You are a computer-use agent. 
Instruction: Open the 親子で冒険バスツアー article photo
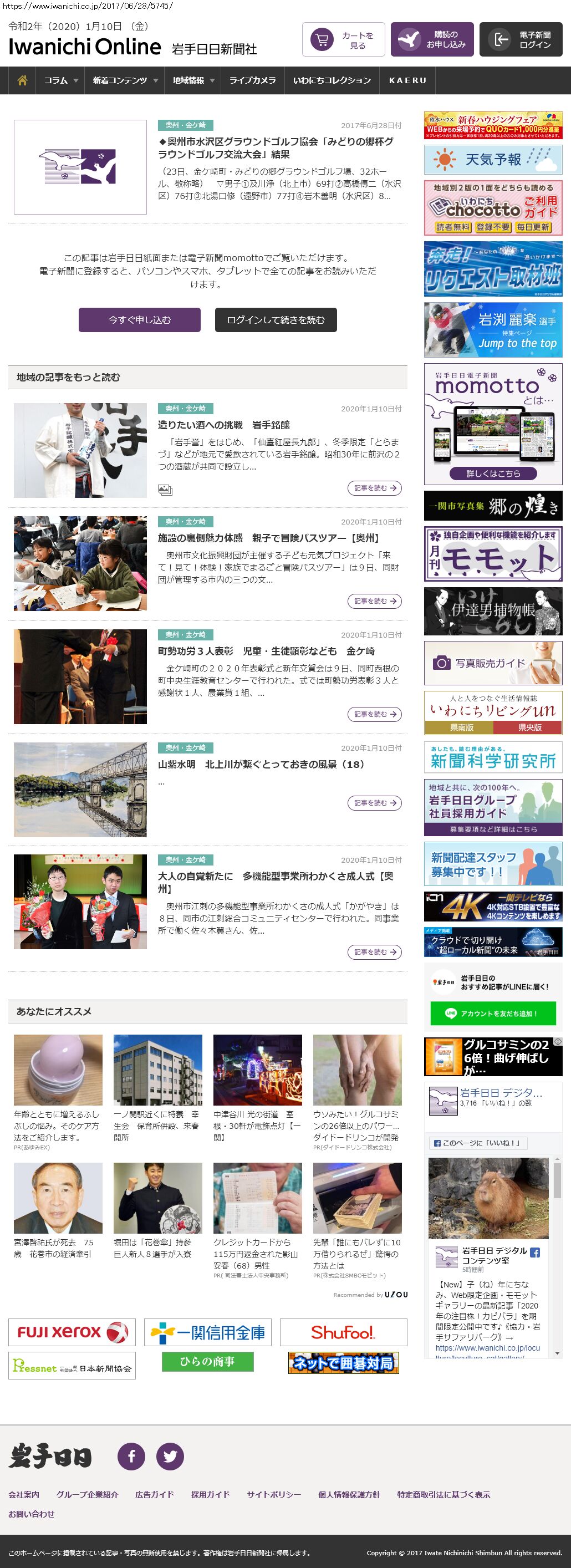(x=80, y=564)
